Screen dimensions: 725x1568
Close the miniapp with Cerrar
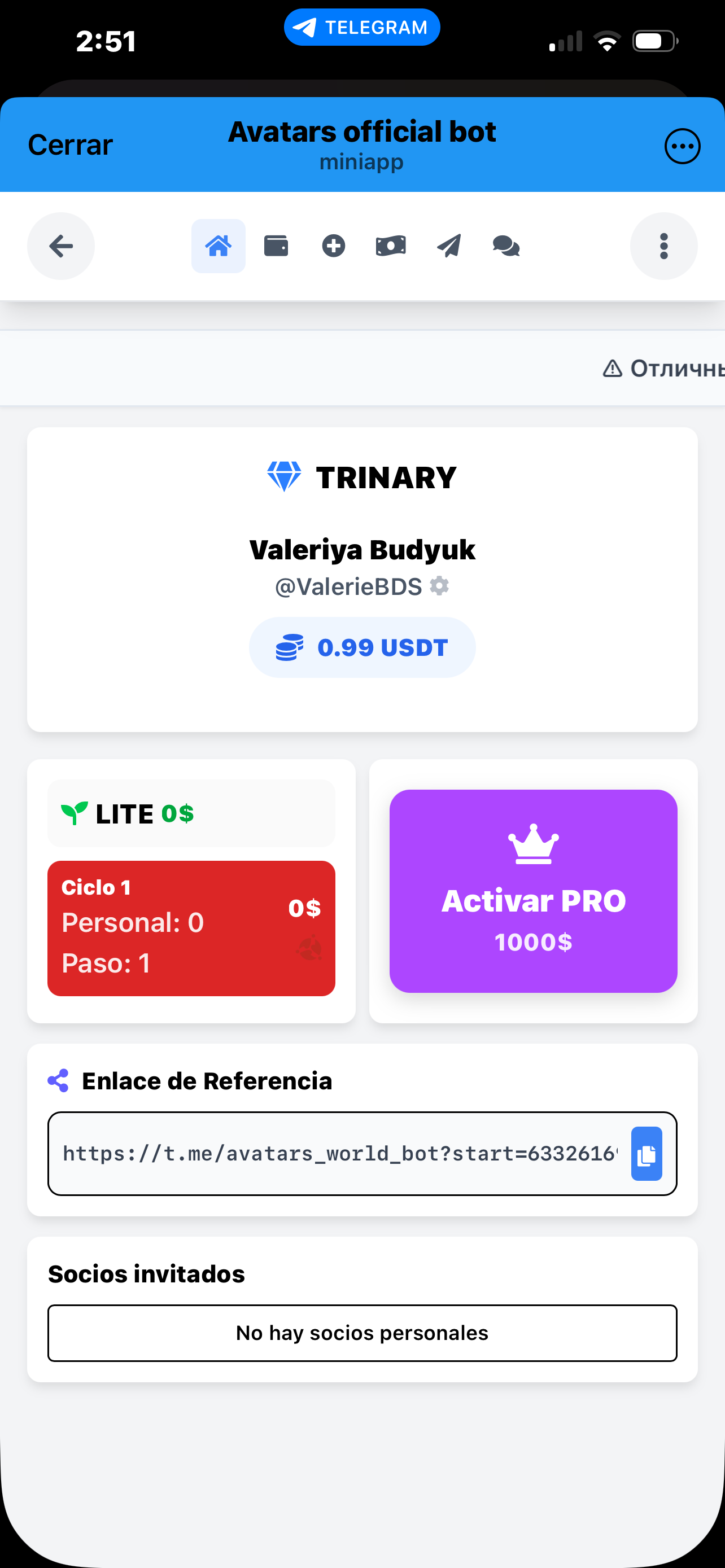coord(71,146)
